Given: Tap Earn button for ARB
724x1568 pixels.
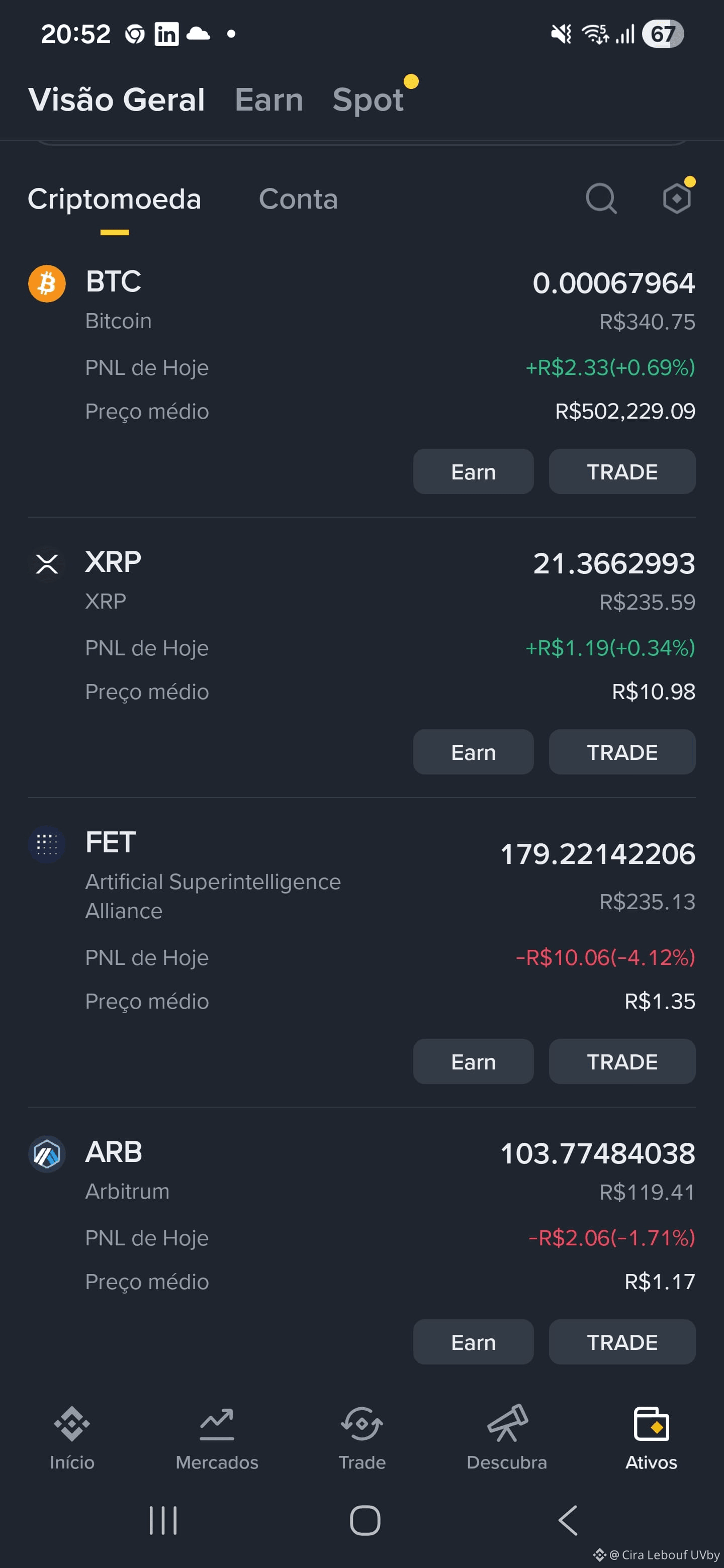Looking at the screenshot, I should pos(473,1342).
